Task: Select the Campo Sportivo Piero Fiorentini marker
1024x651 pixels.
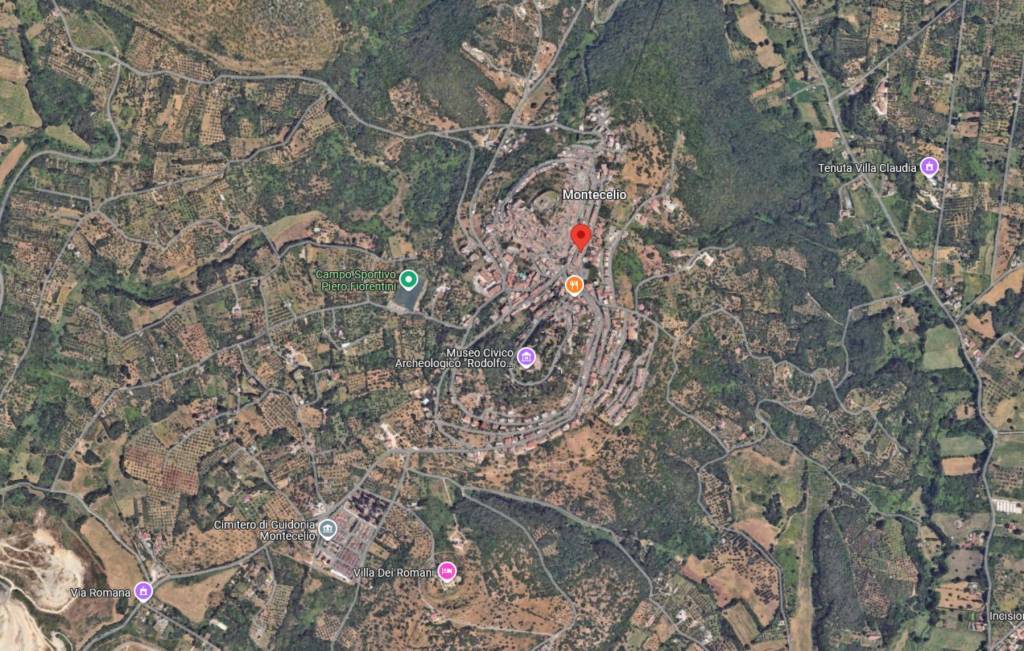Action: click(x=408, y=279)
